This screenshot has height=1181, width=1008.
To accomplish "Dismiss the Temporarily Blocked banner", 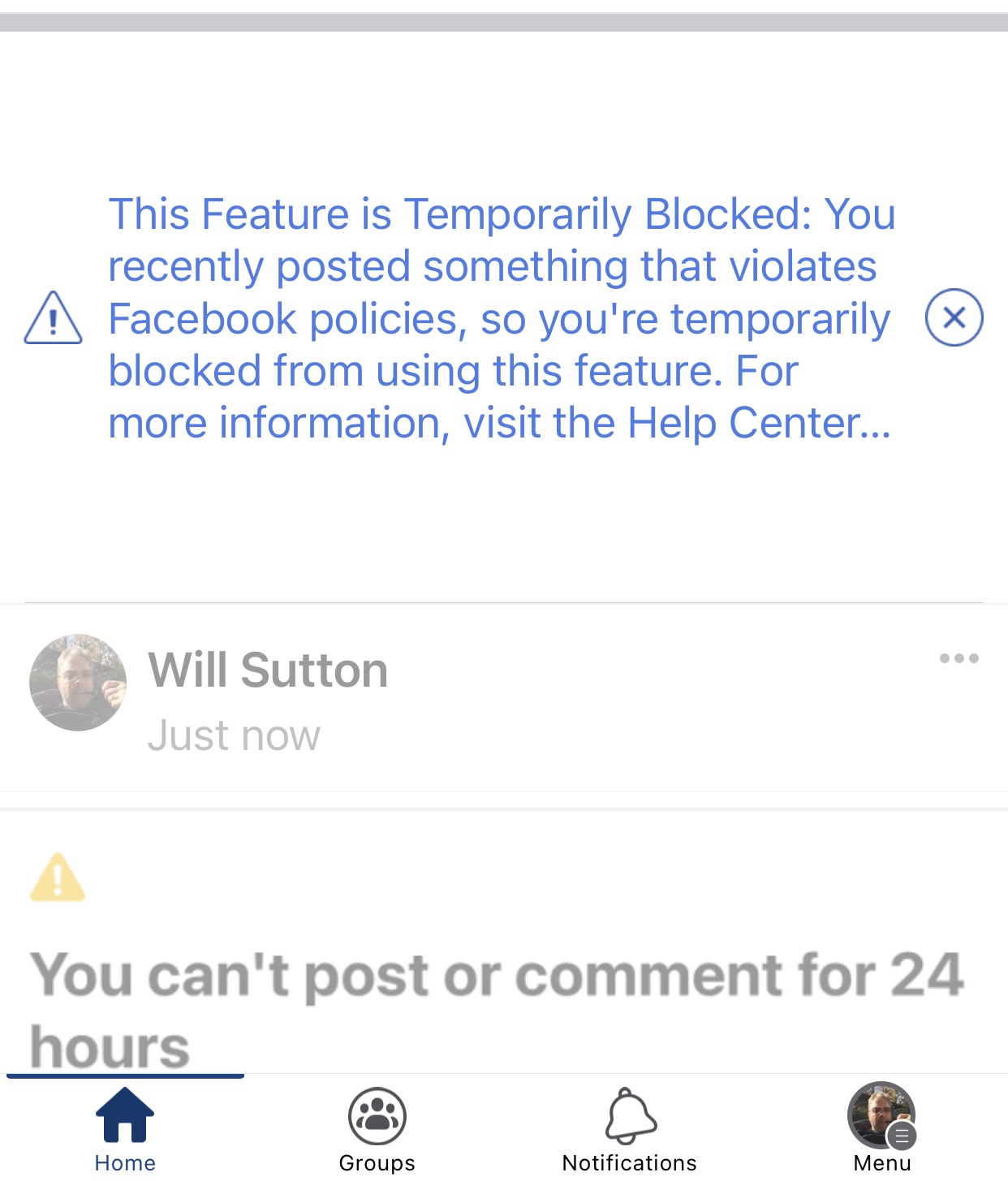I will (x=954, y=317).
